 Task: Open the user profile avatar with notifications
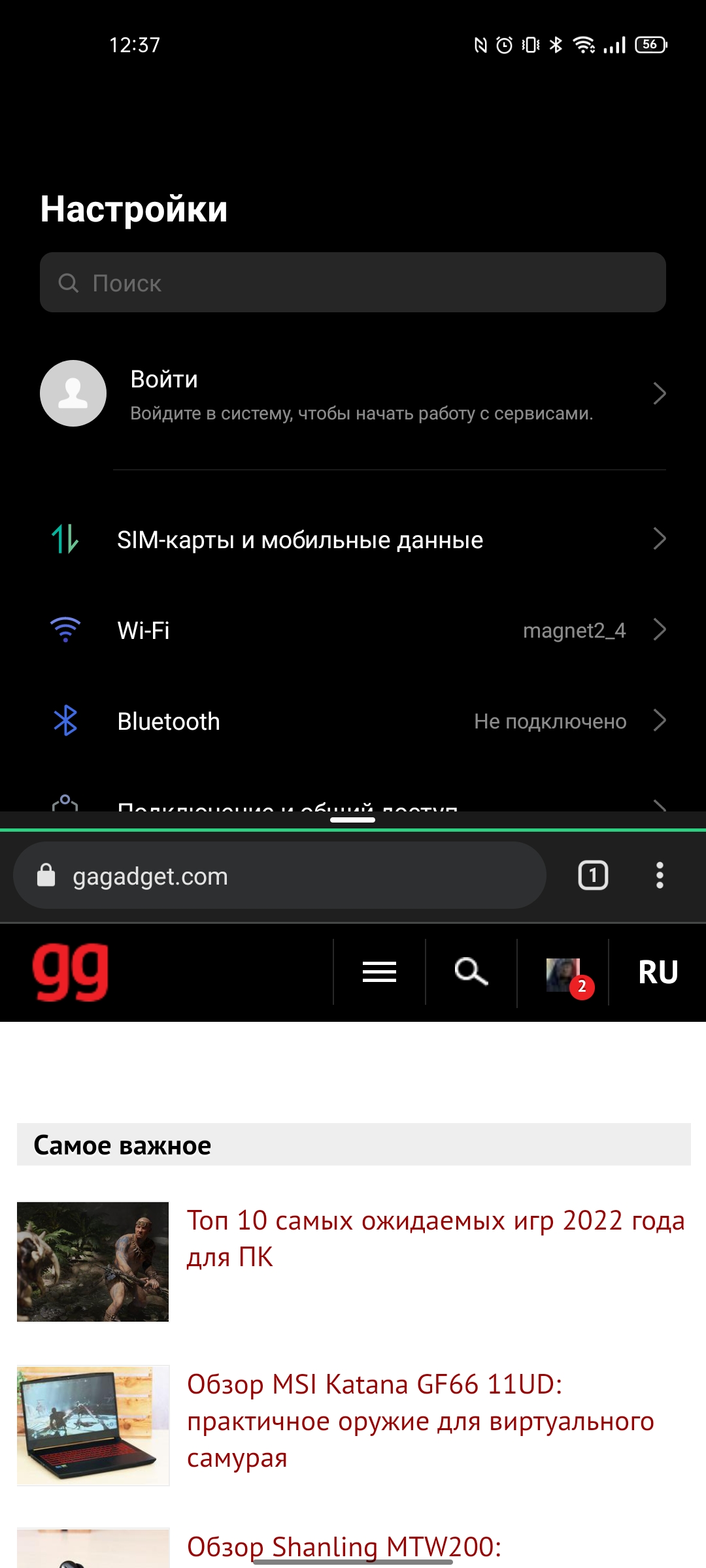click(x=565, y=975)
